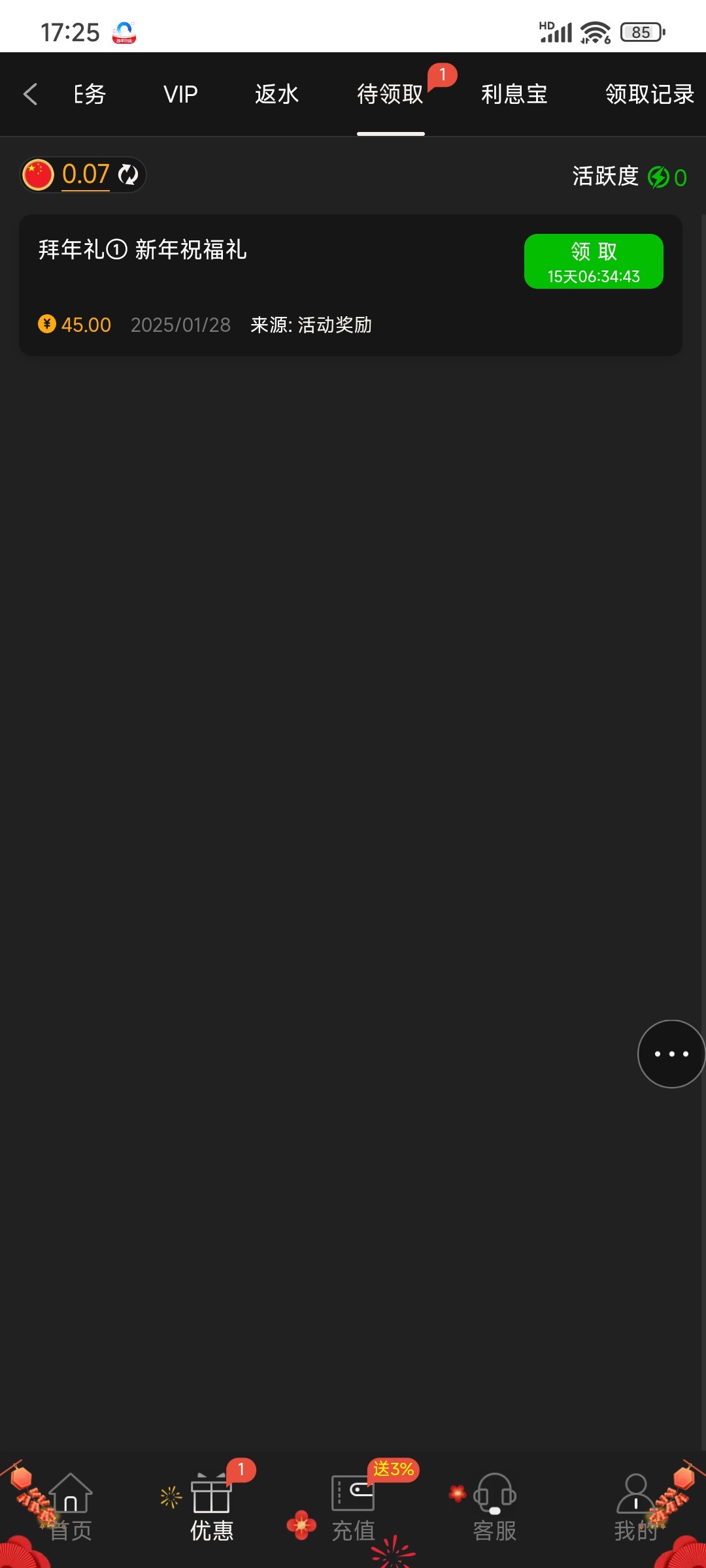Go back using the top-left arrow
Viewport: 706px width, 1568px height.
click(30, 94)
